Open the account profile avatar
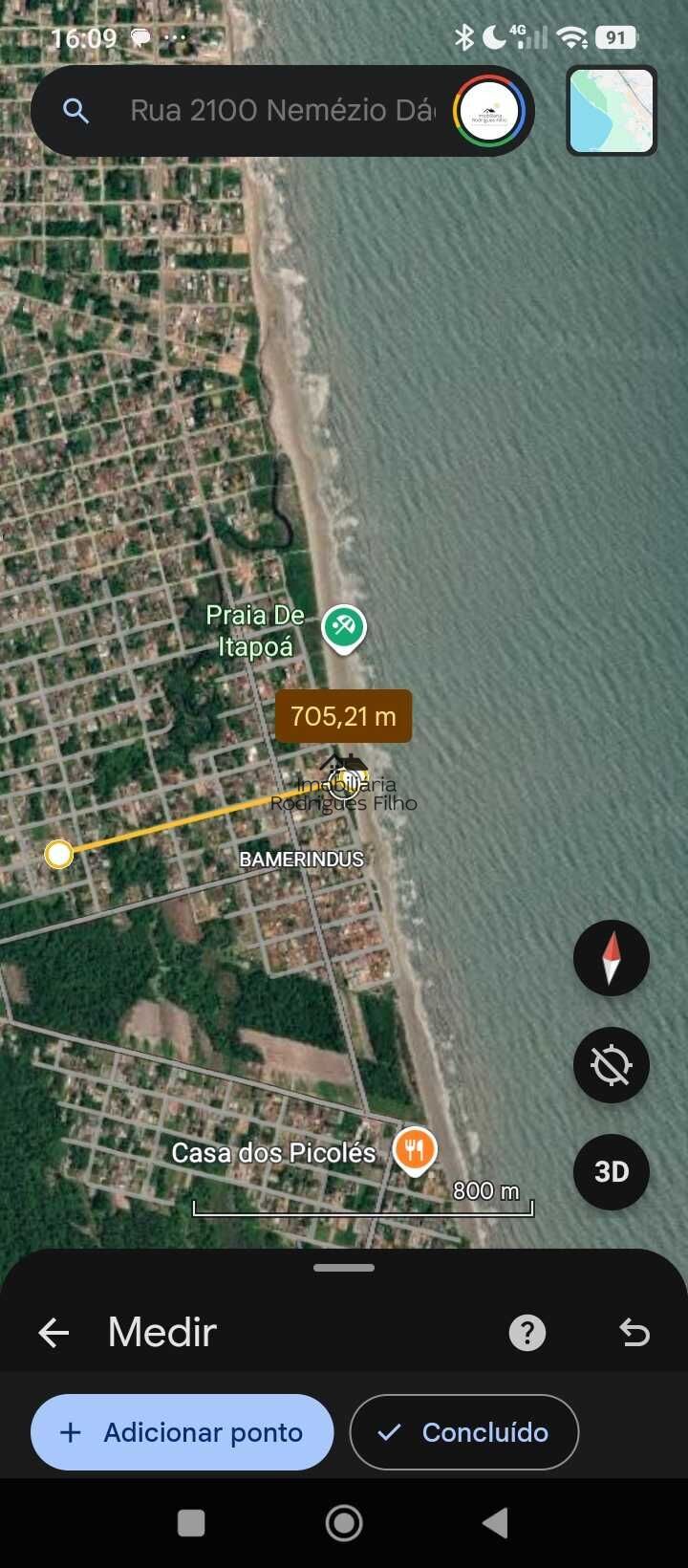688x1568 pixels. [x=489, y=111]
